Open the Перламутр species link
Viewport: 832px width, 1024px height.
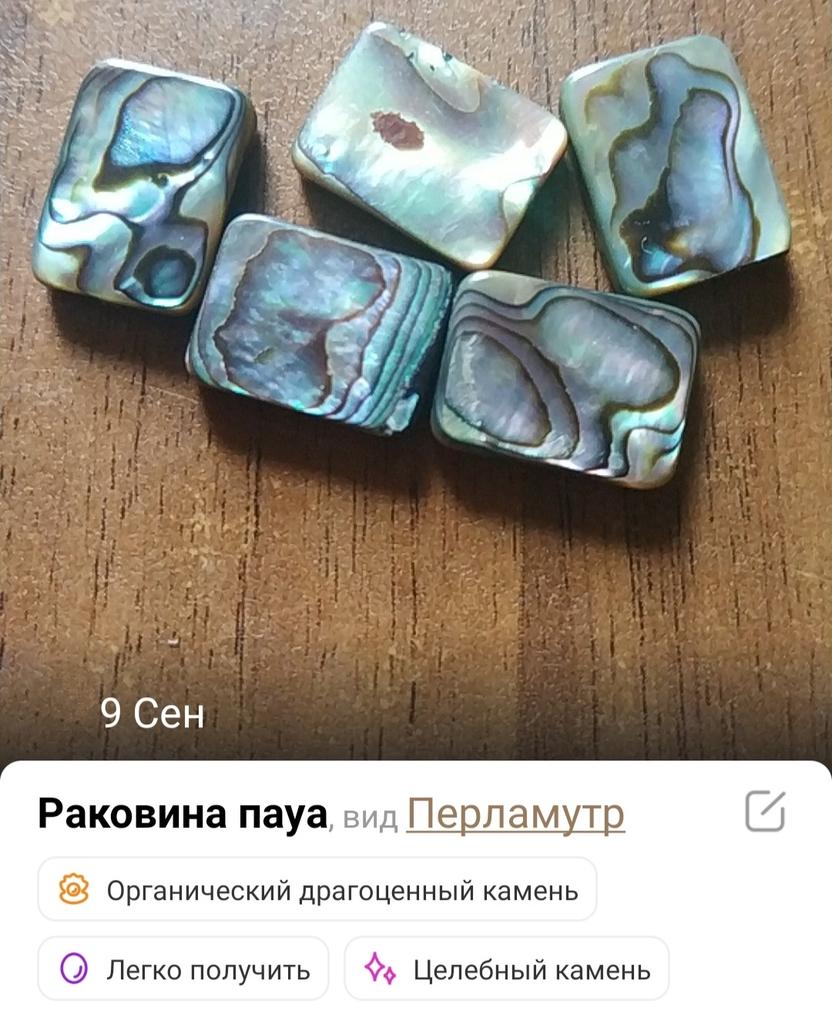[x=515, y=815]
